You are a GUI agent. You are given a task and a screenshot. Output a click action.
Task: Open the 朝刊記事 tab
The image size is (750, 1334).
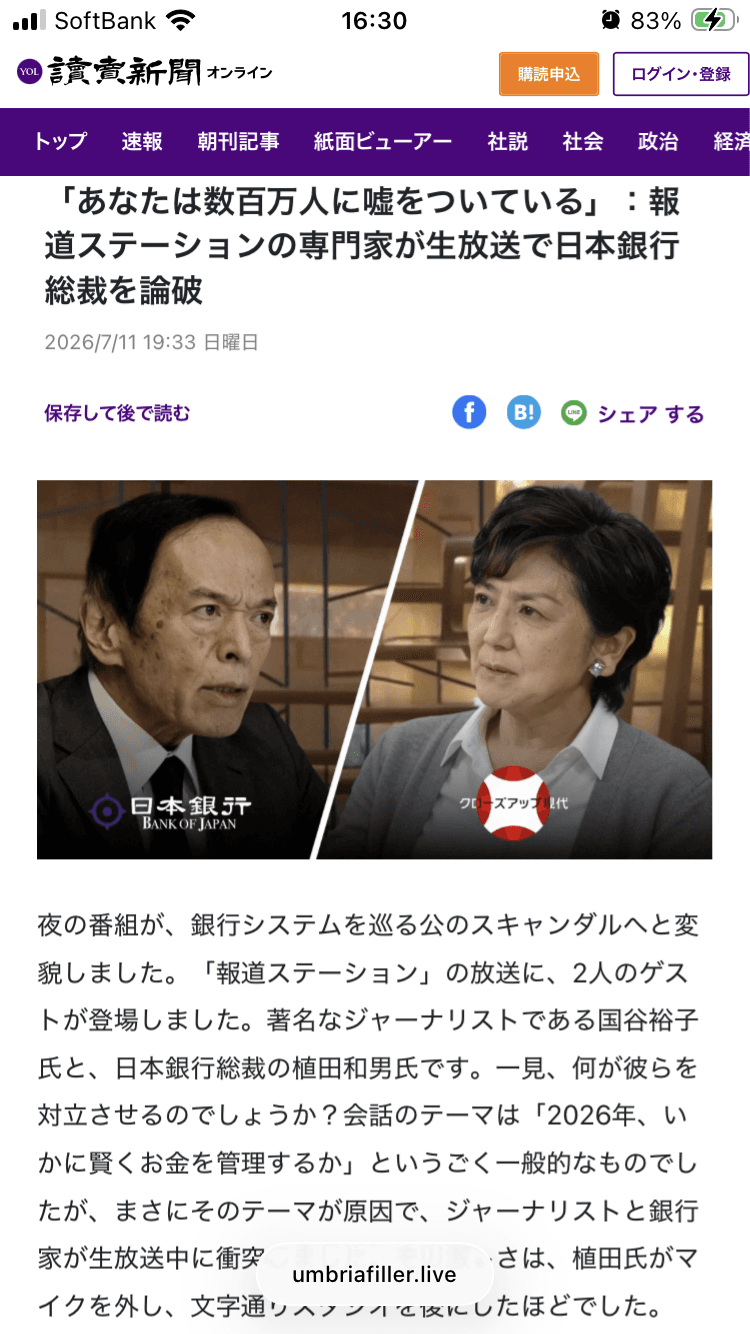coord(238,142)
